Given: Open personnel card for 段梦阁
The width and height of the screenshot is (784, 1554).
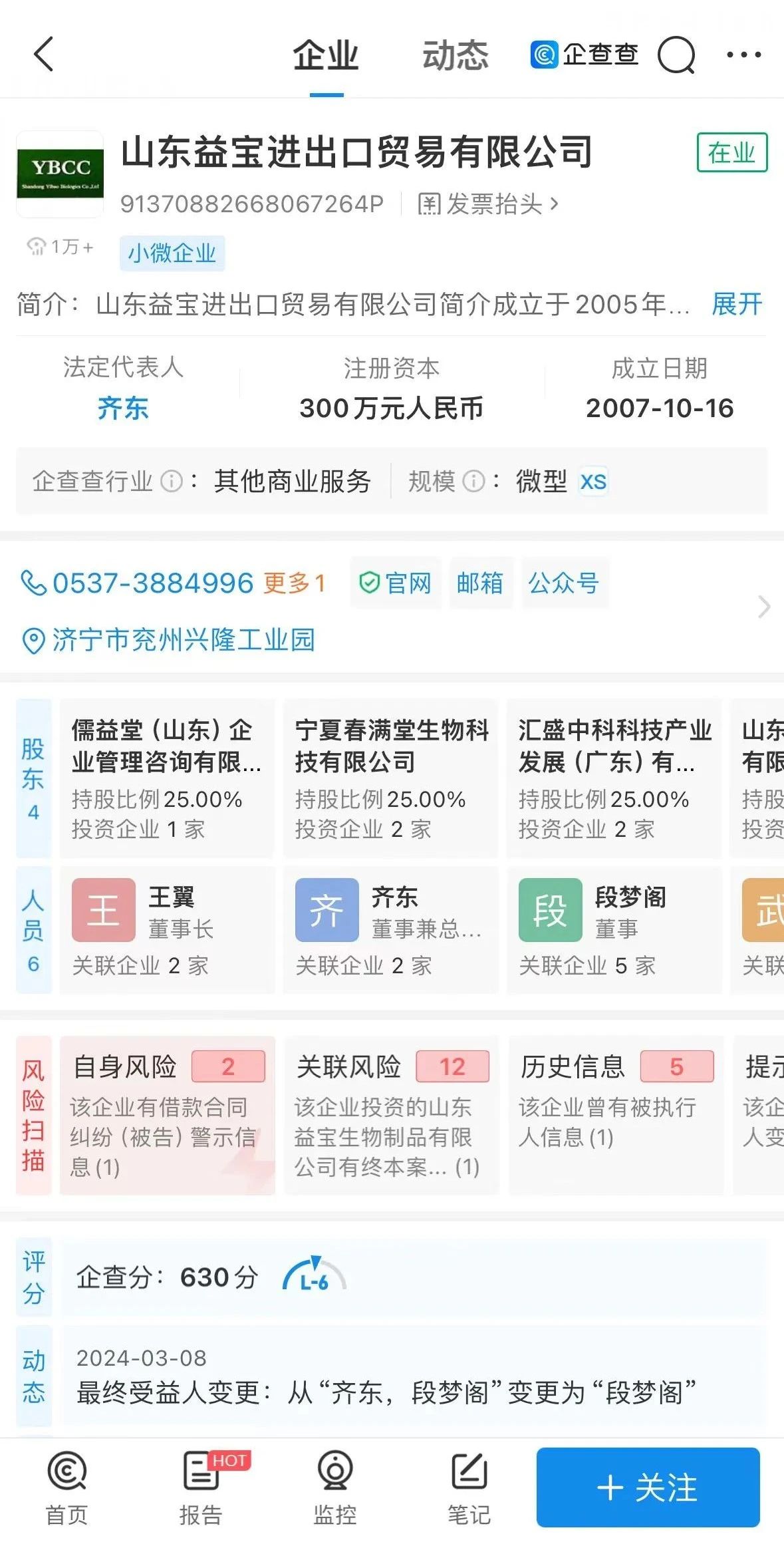Looking at the screenshot, I should point(614,929).
